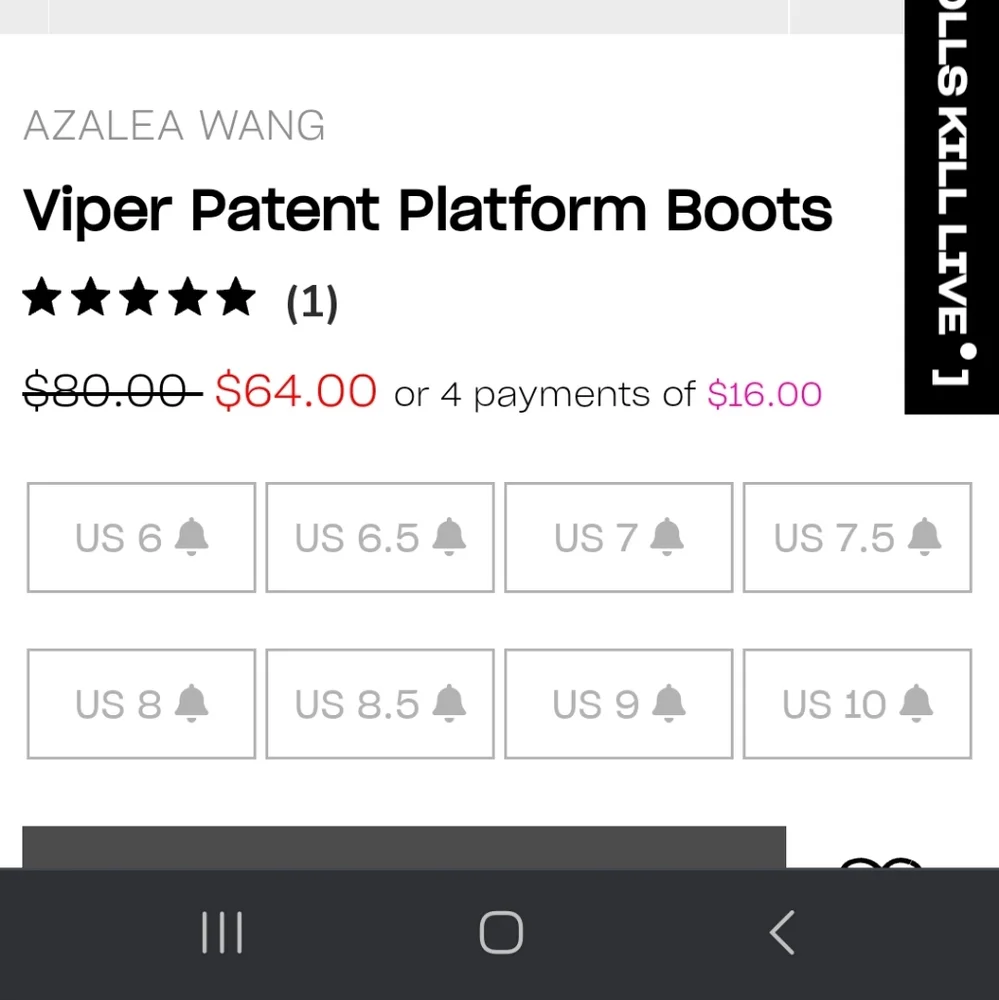999x1000 pixels.
Task: Open recent apps from the navigation bar
Action: click(x=222, y=933)
